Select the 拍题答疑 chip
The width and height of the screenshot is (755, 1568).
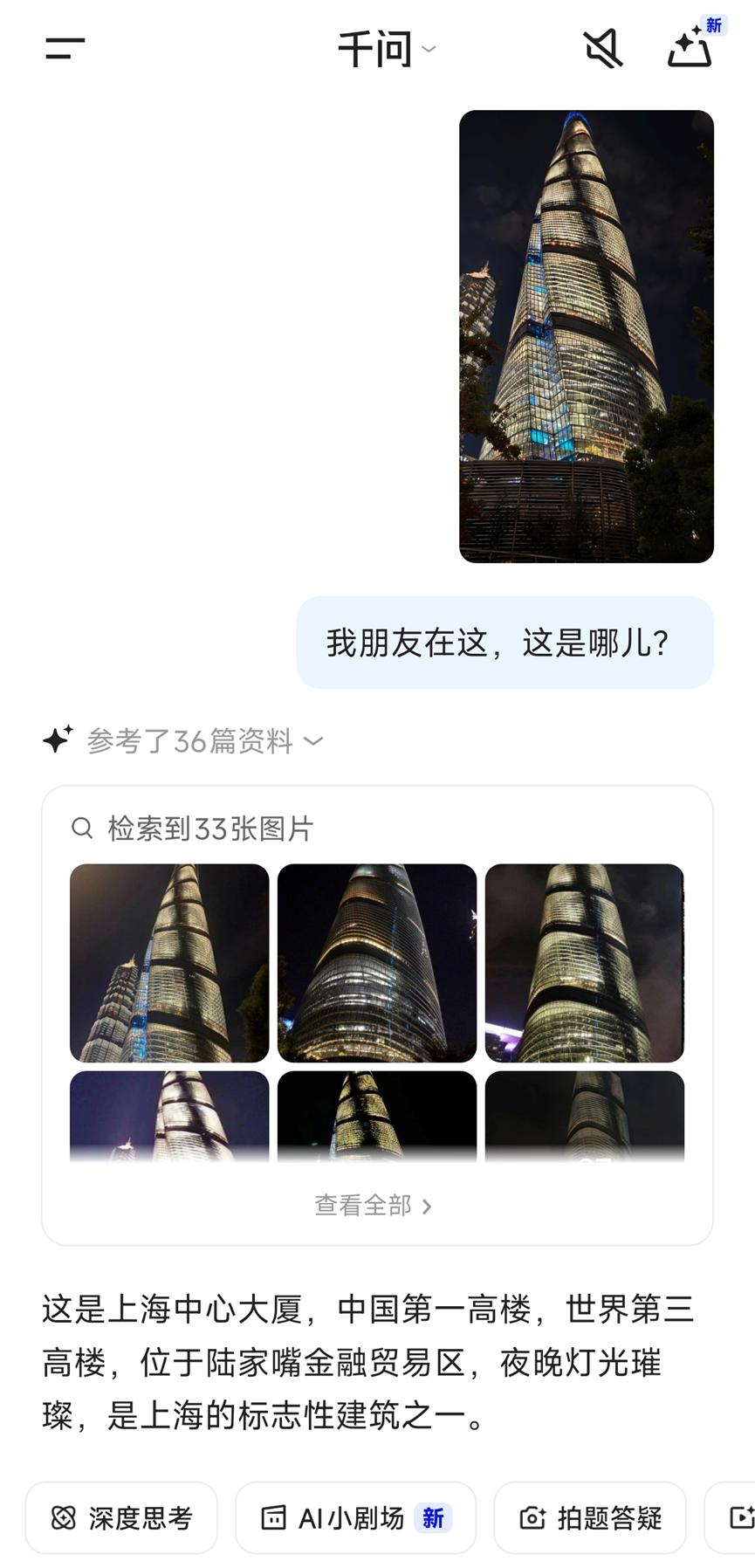tap(590, 1518)
